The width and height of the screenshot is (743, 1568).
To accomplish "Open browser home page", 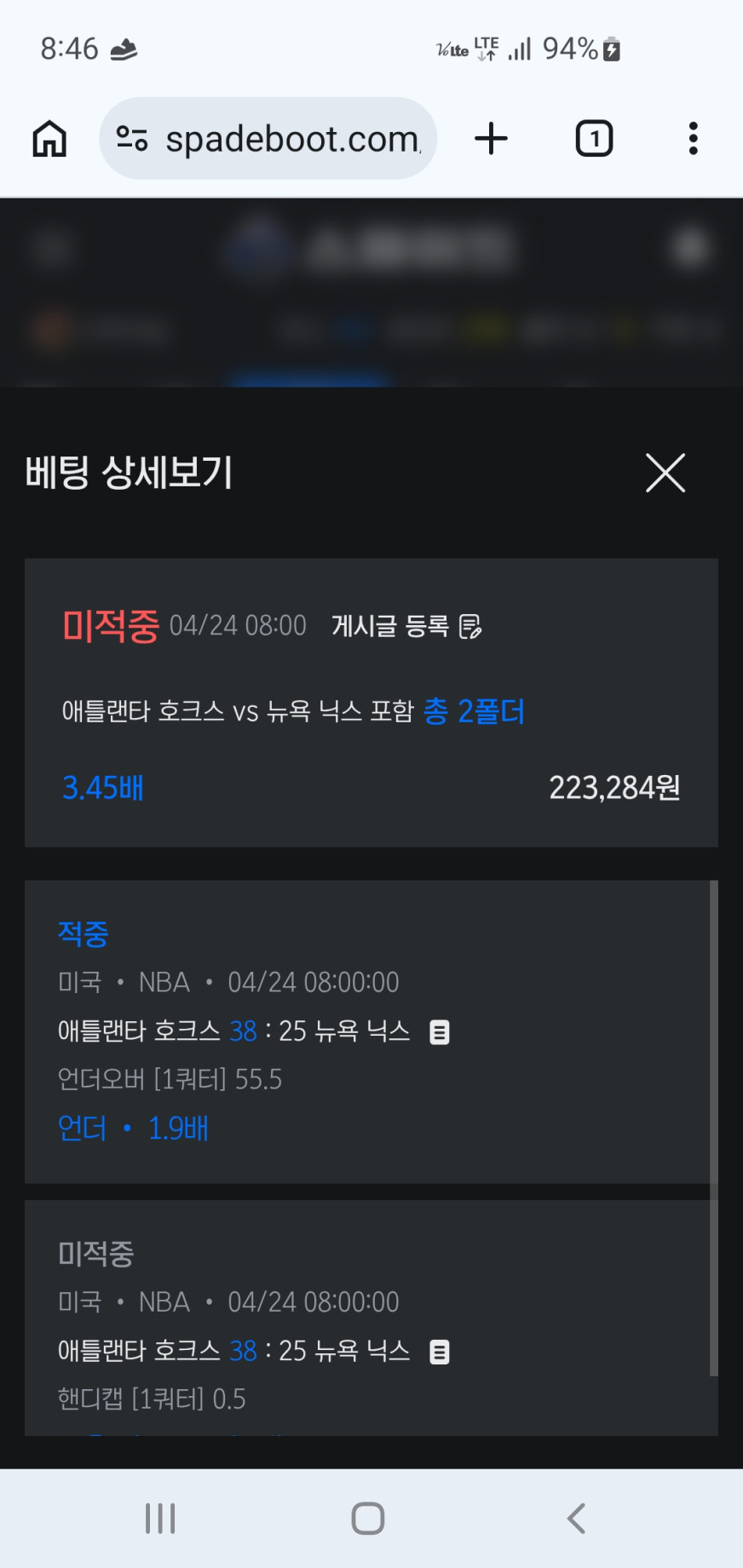I will 49,138.
